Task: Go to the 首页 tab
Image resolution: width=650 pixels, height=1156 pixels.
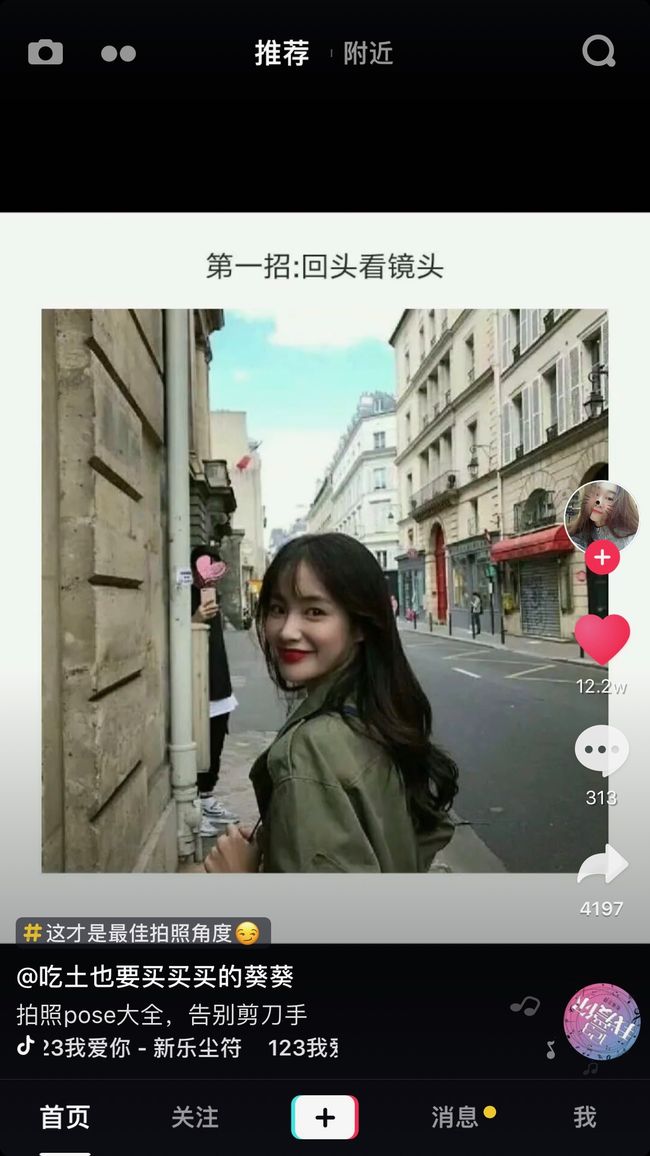Action: click(65, 1117)
